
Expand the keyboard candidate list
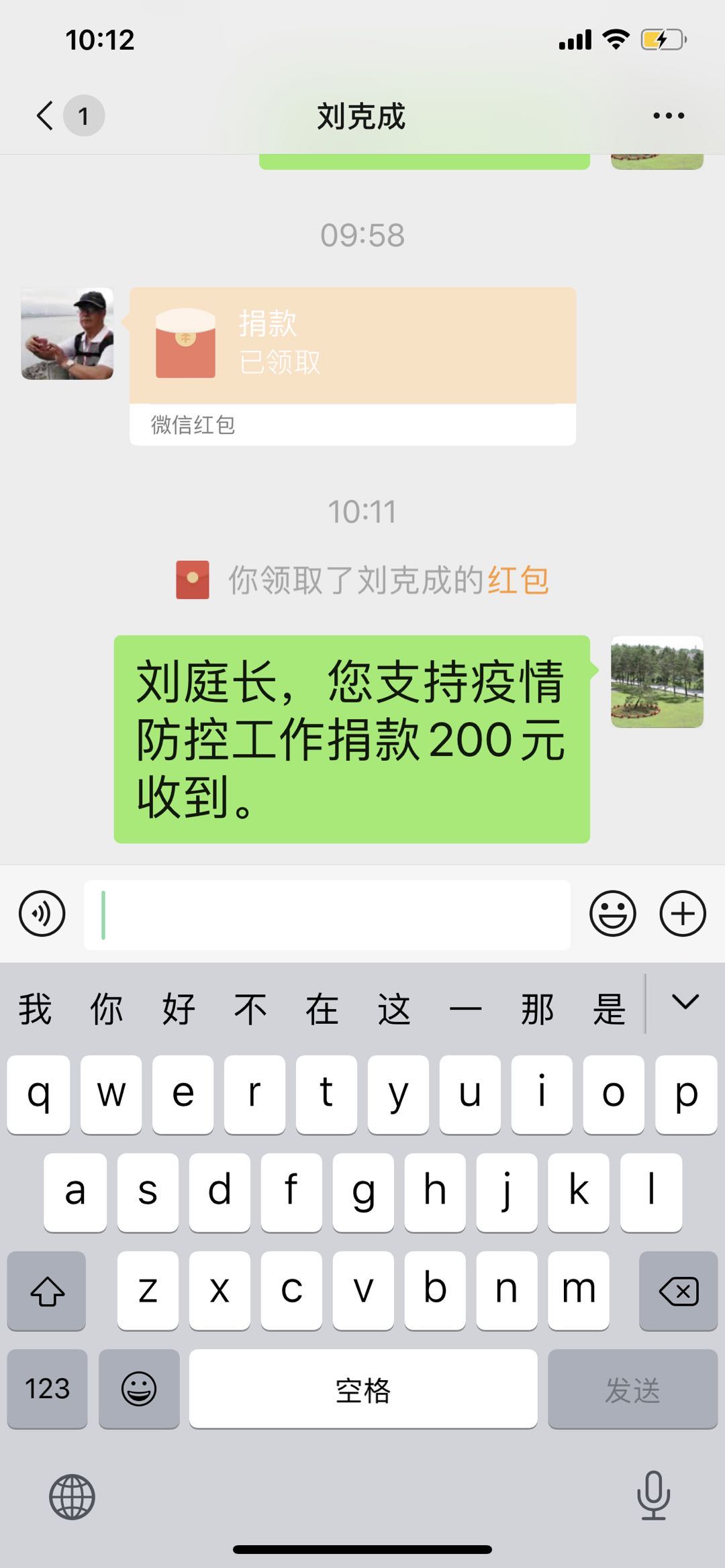tap(685, 1002)
